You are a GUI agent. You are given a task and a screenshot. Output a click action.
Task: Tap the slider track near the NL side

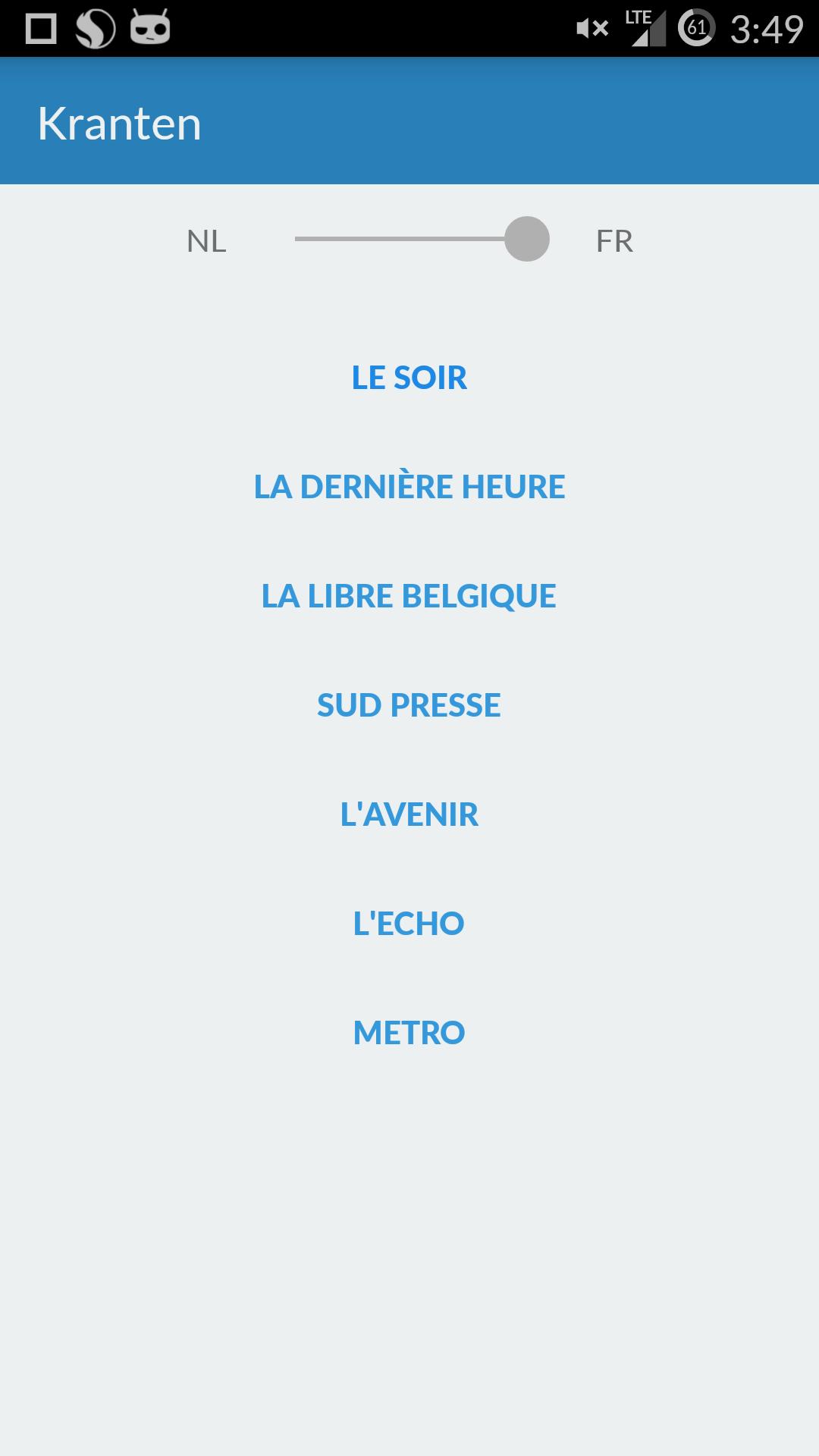[x=341, y=240]
